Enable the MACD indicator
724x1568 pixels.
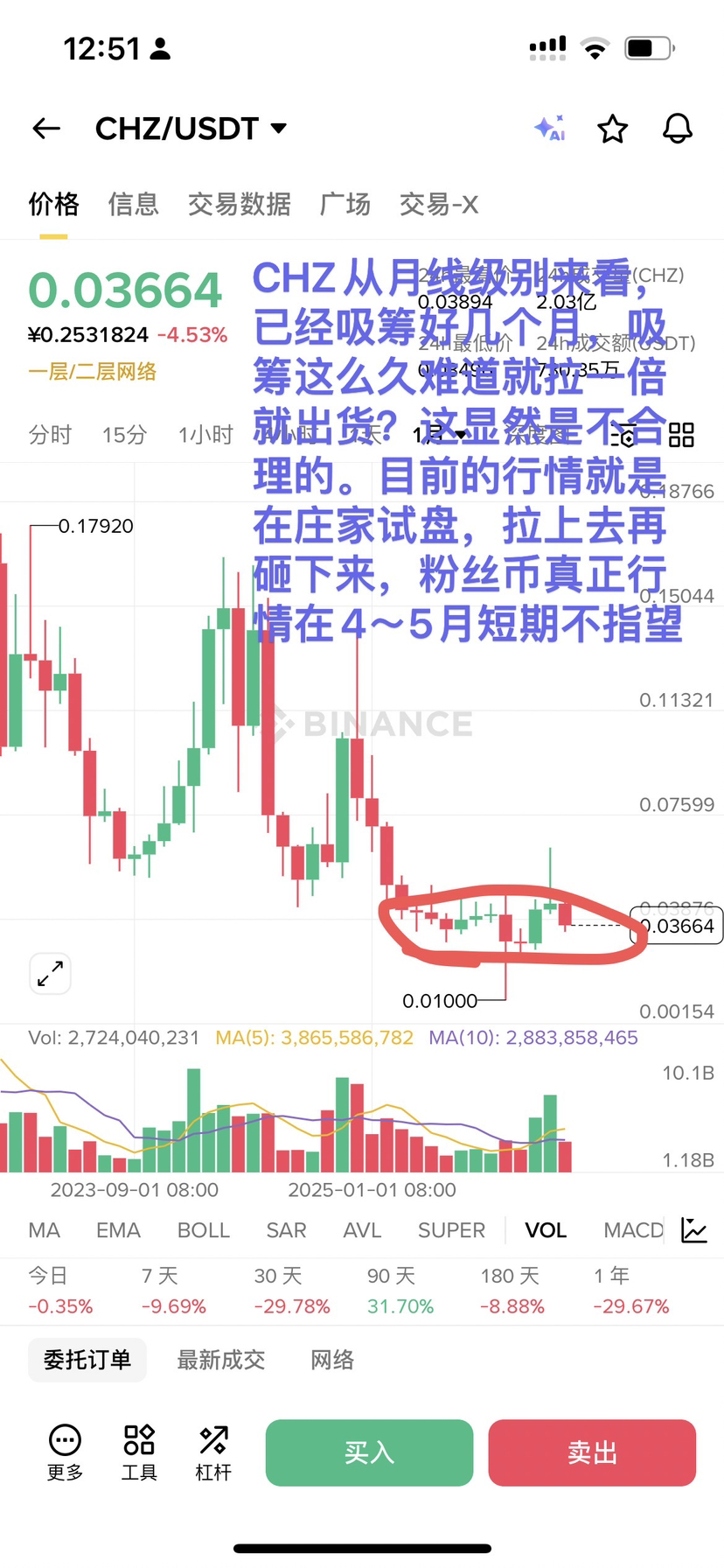(633, 1230)
